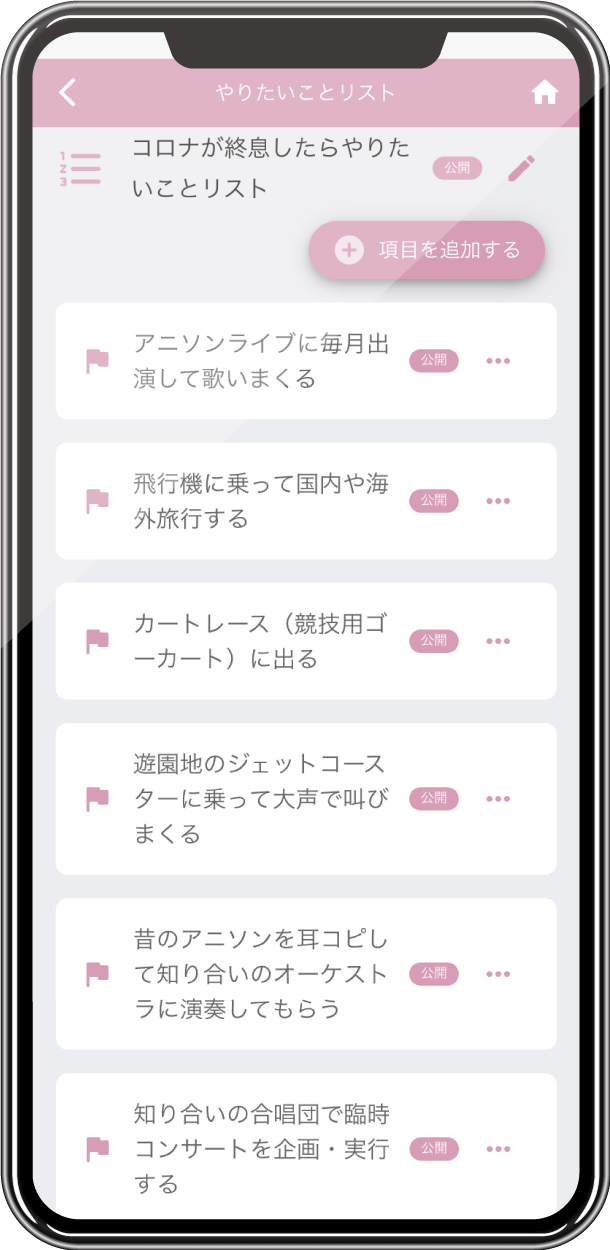Tap the 公開 badge beside the list title

point(457,168)
